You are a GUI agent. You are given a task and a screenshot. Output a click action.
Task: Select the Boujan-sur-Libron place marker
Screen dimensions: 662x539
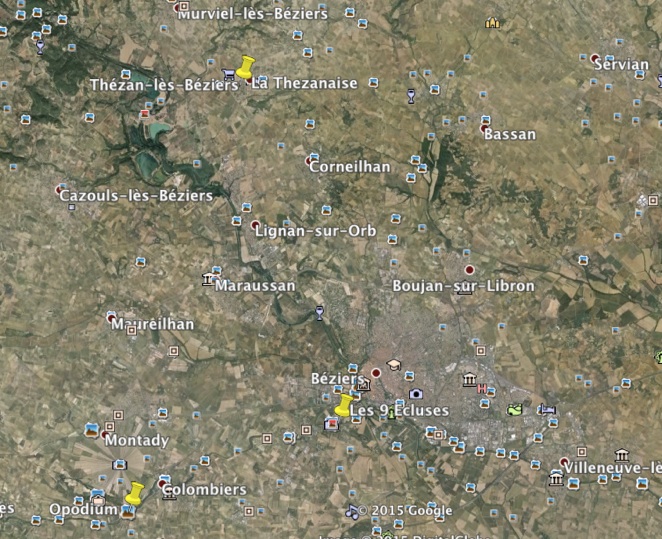click(469, 270)
